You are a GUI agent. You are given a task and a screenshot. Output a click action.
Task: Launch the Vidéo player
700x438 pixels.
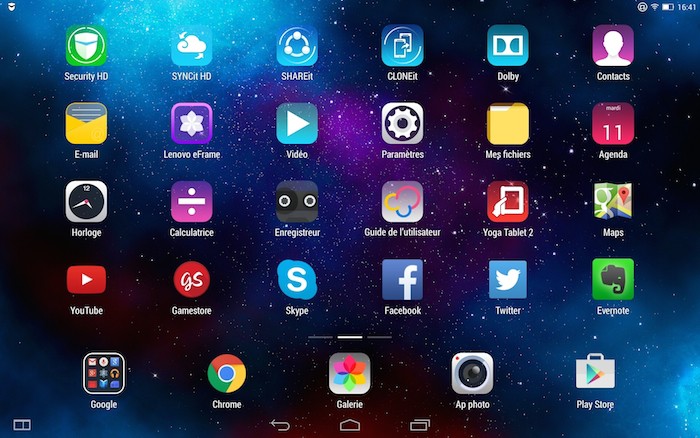pyautogui.click(x=297, y=124)
